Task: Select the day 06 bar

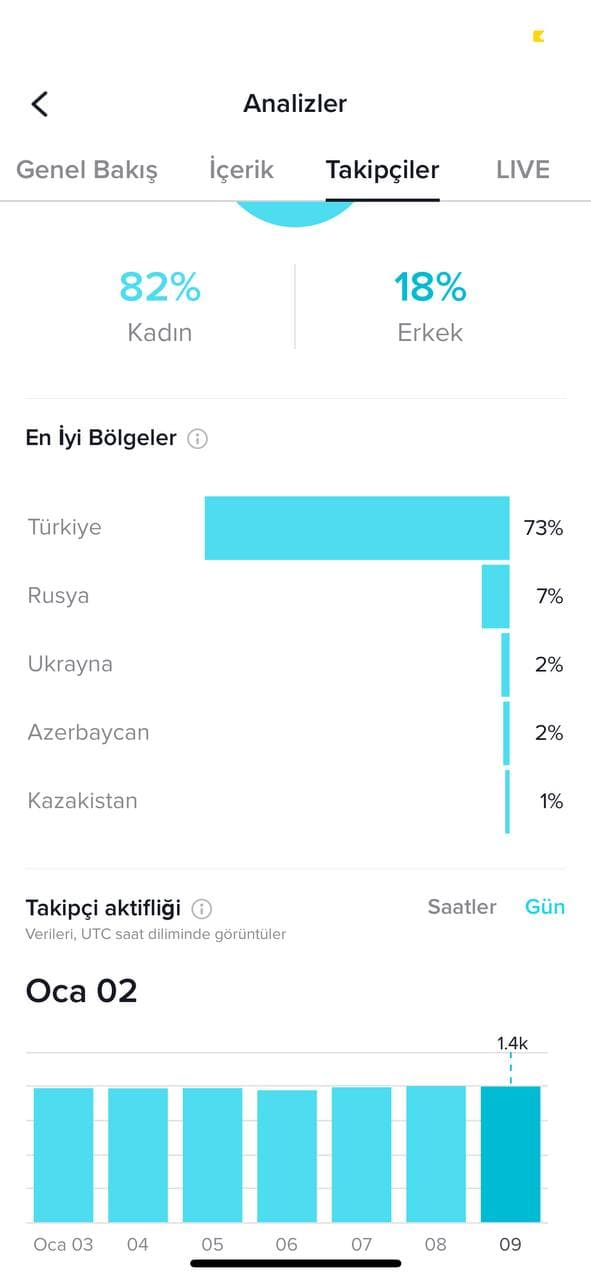Action: (x=287, y=1156)
